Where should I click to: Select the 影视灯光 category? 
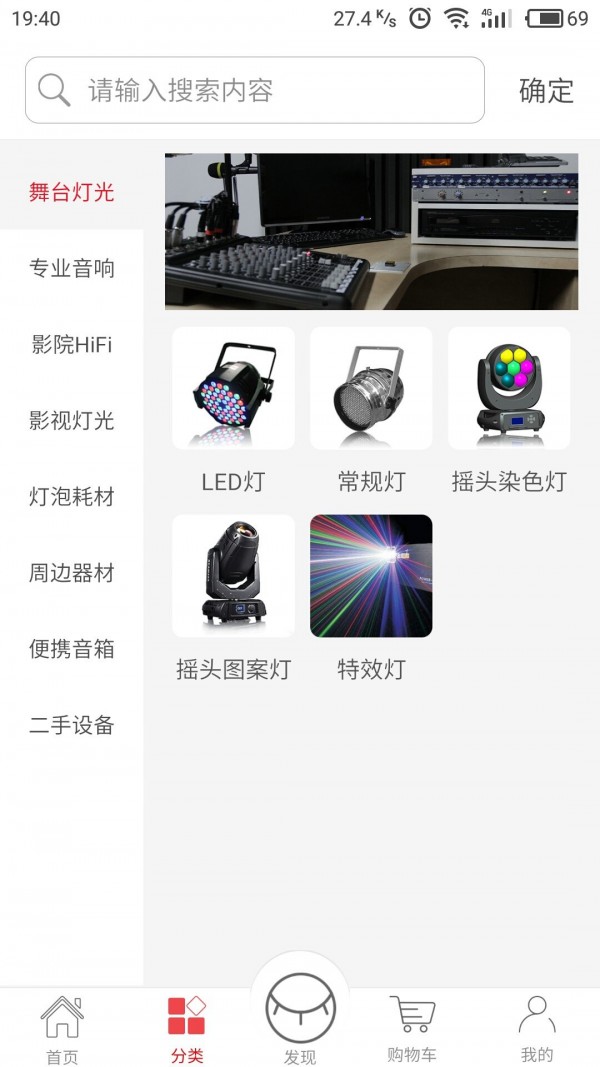[x=71, y=421]
